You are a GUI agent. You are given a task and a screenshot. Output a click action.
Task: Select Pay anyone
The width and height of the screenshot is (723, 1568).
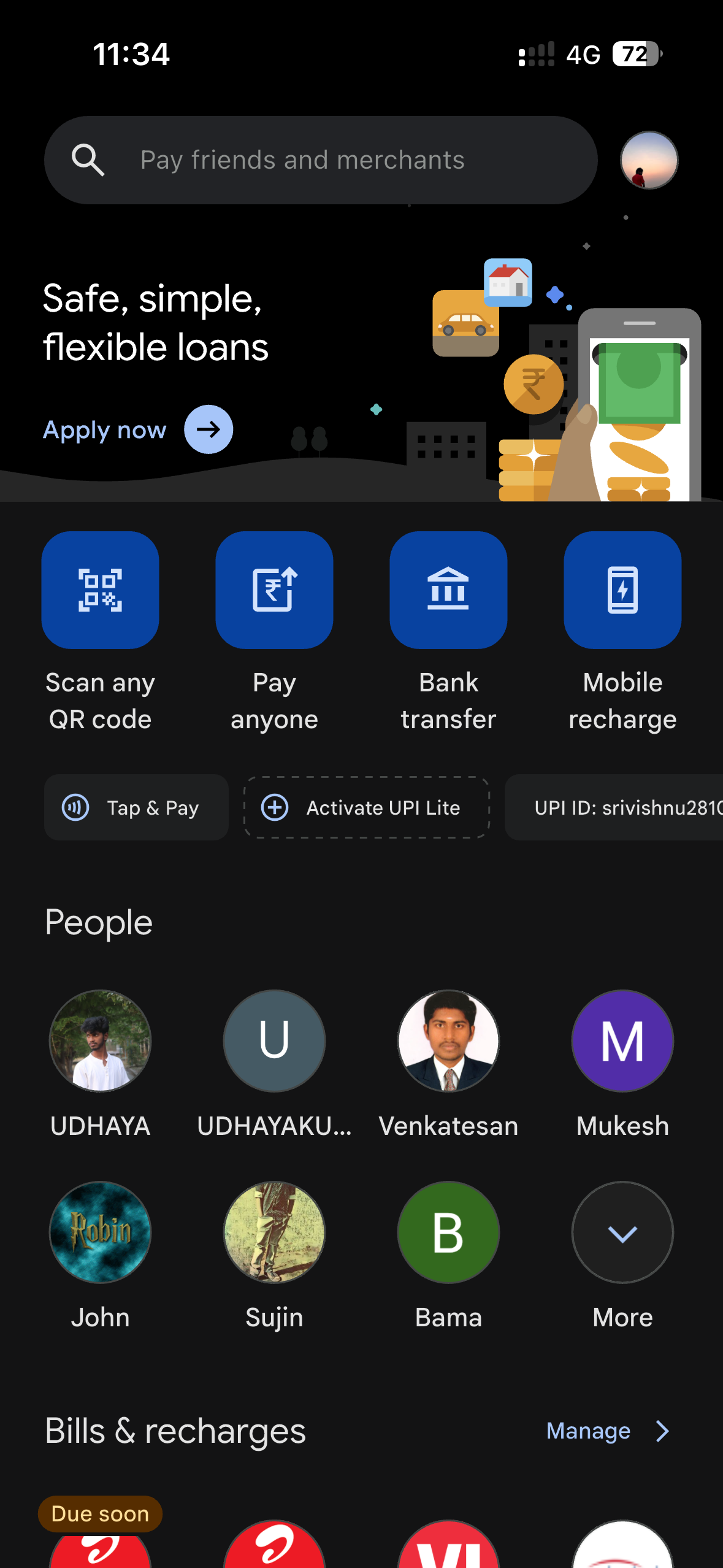[274, 590]
